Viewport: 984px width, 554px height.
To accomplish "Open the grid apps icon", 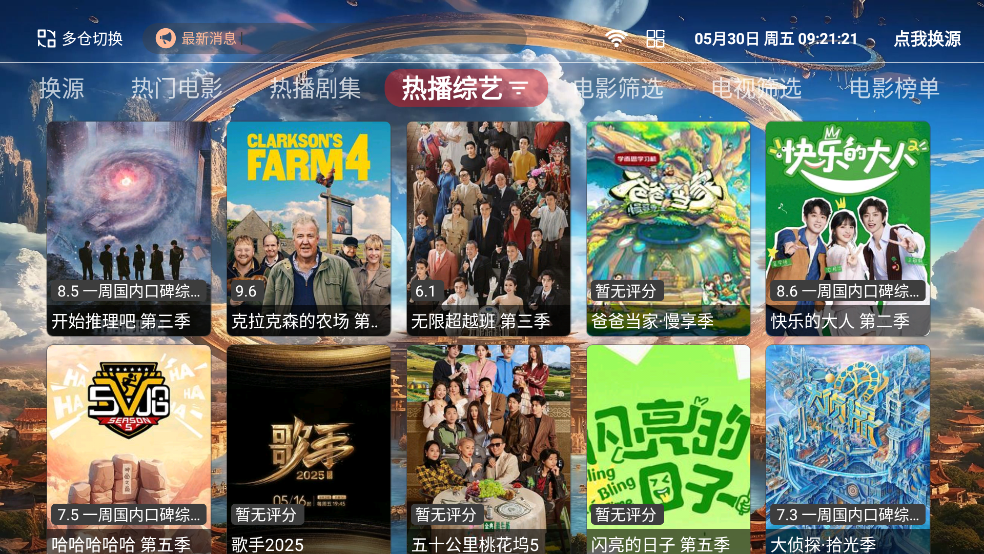I will pyautogui.click(x=655, y=39).
